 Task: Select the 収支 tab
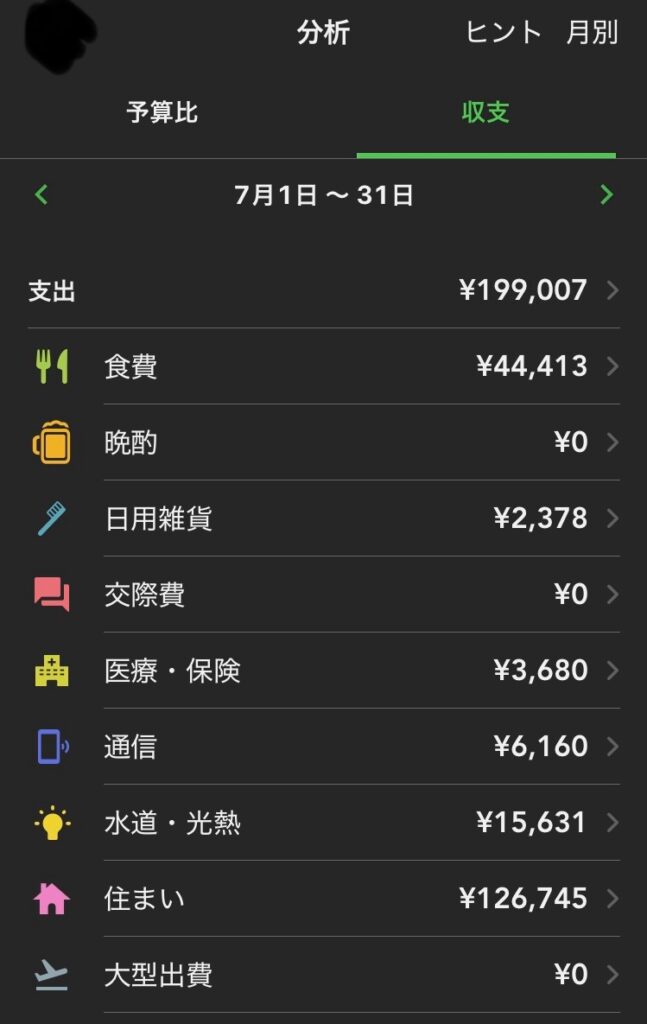coord(486,112)
